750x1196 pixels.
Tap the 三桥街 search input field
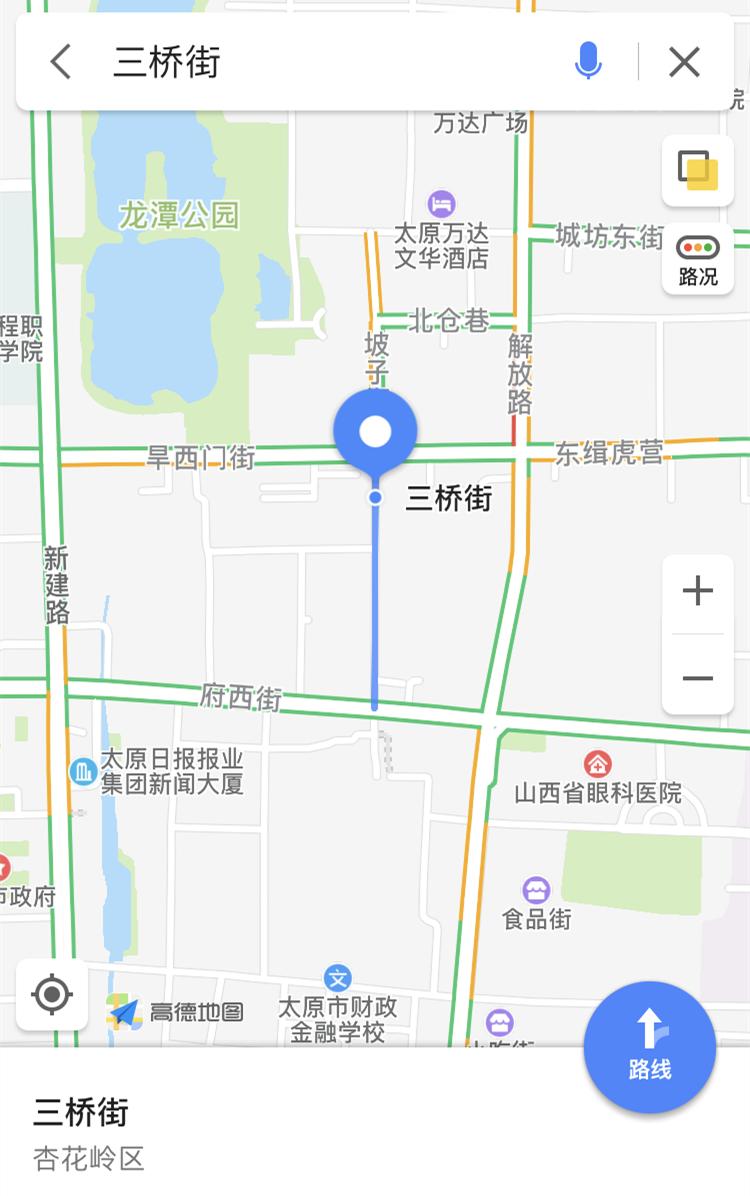[x=300, y=61]
